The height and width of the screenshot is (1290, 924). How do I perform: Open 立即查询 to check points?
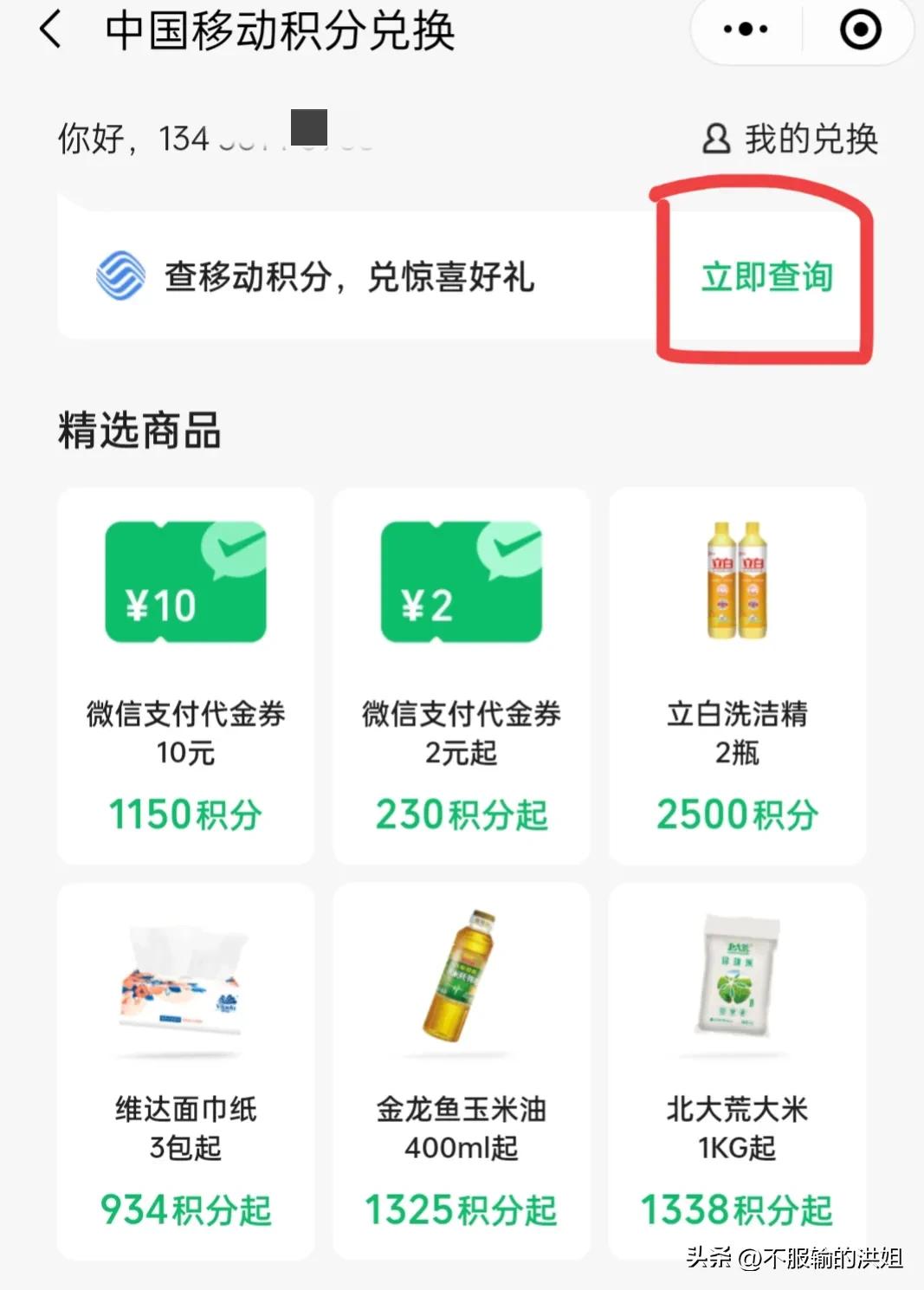pyautogui.click(x=766, y=277)
